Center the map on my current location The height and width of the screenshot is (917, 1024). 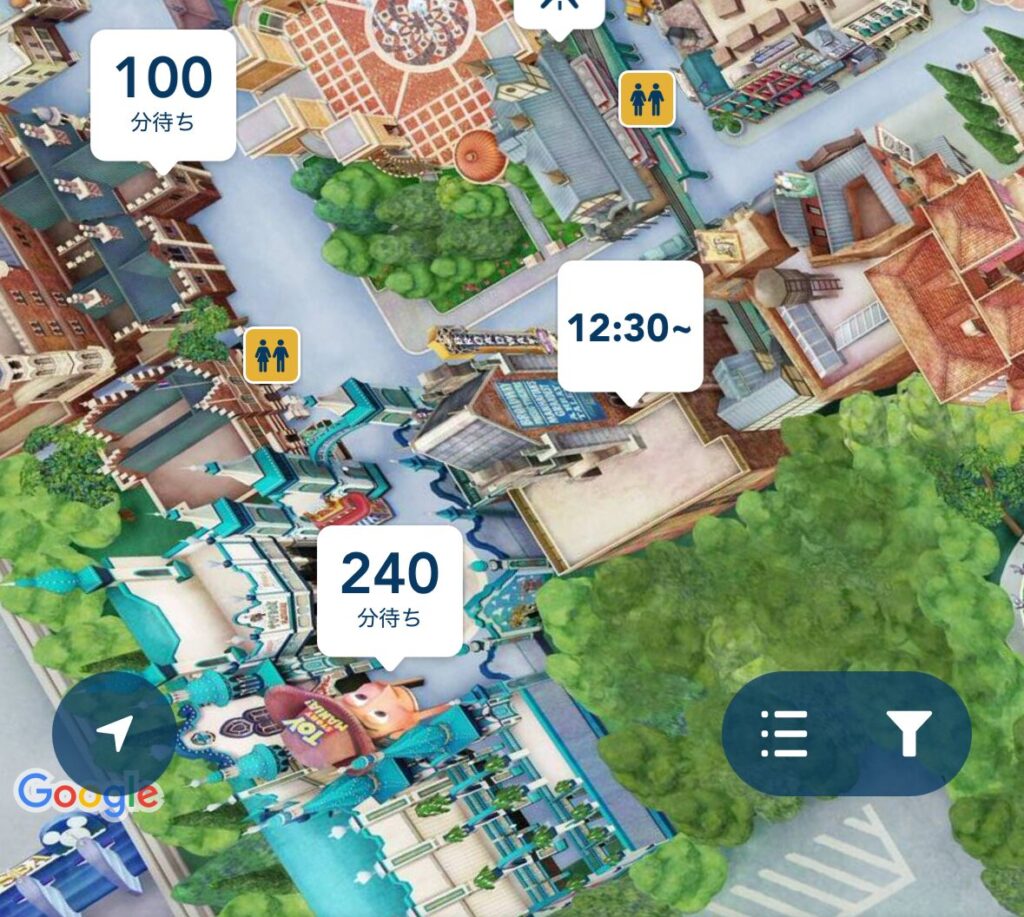[113, 735]
